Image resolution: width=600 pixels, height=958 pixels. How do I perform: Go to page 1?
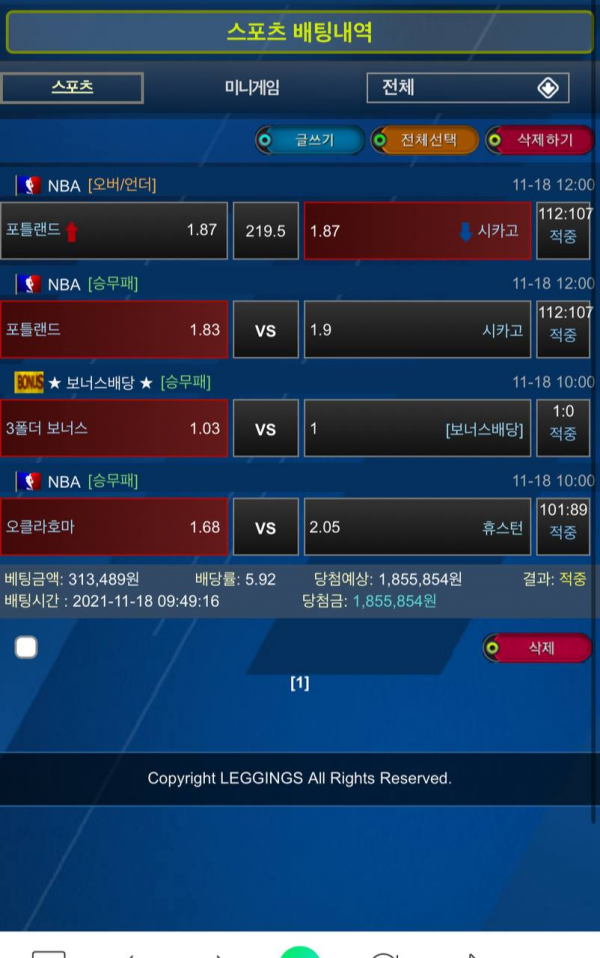(x=299, y=683)
